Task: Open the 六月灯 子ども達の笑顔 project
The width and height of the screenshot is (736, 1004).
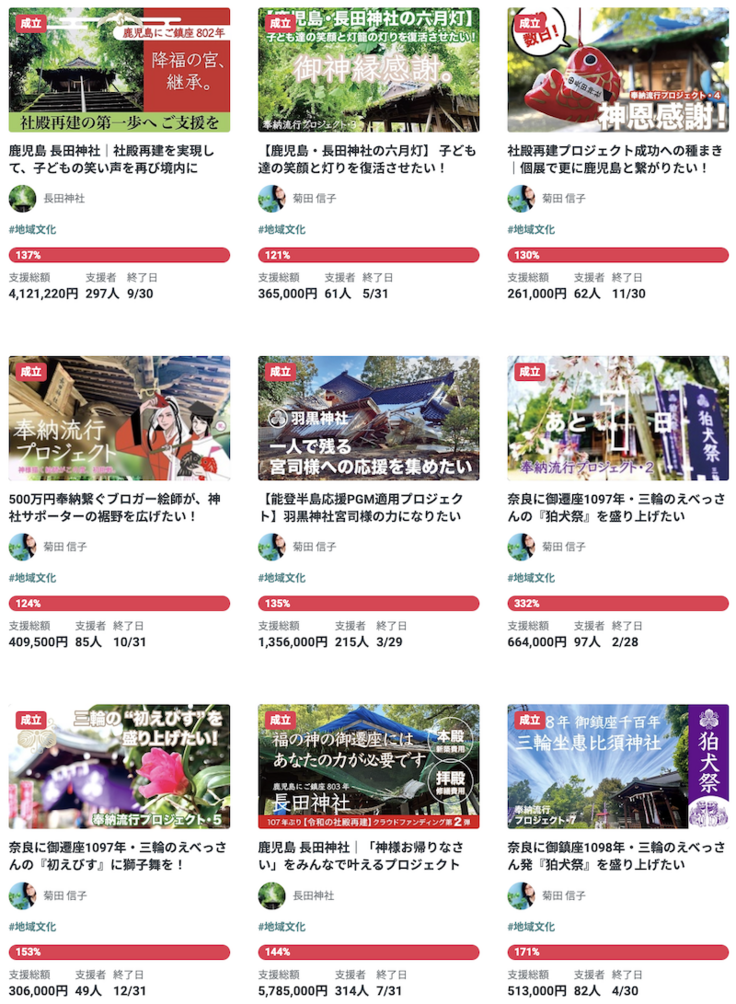Action: pyautogui.click(x=368, y=158)
